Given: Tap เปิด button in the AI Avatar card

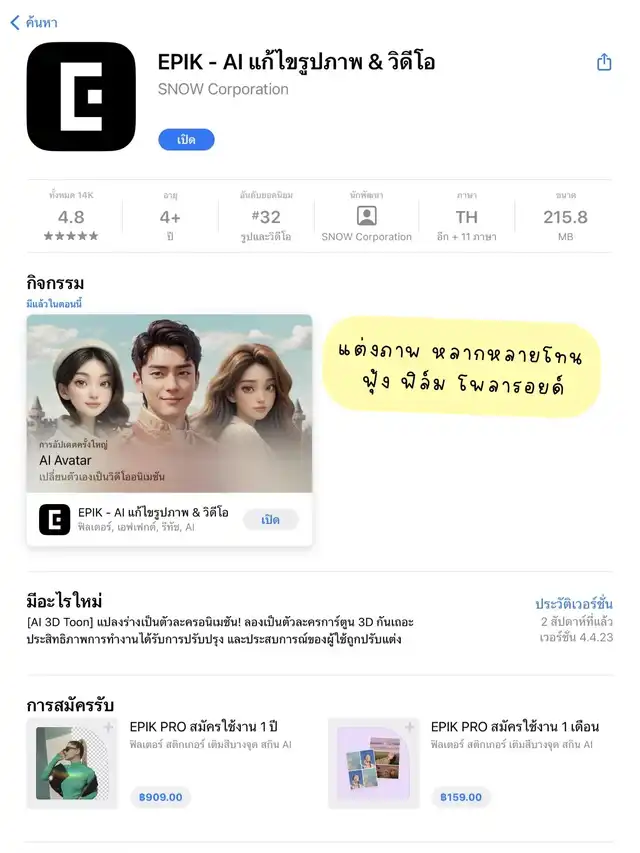Looking at the screenshot, I should [x=270, y=520].
